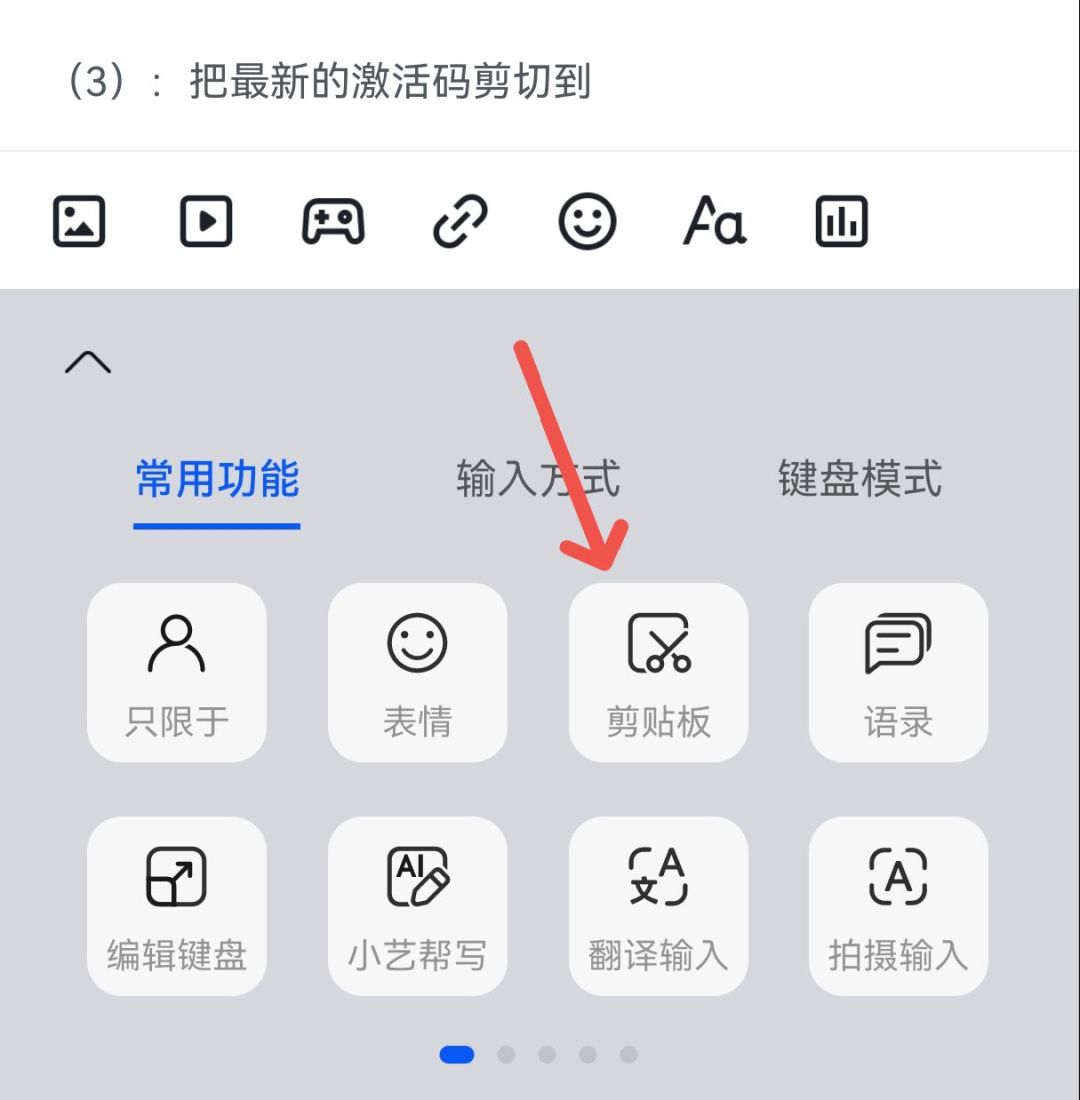The image size is (1080, 1100).
Task: Open quotes (语录) feature
Action: [x=897, y=670]
